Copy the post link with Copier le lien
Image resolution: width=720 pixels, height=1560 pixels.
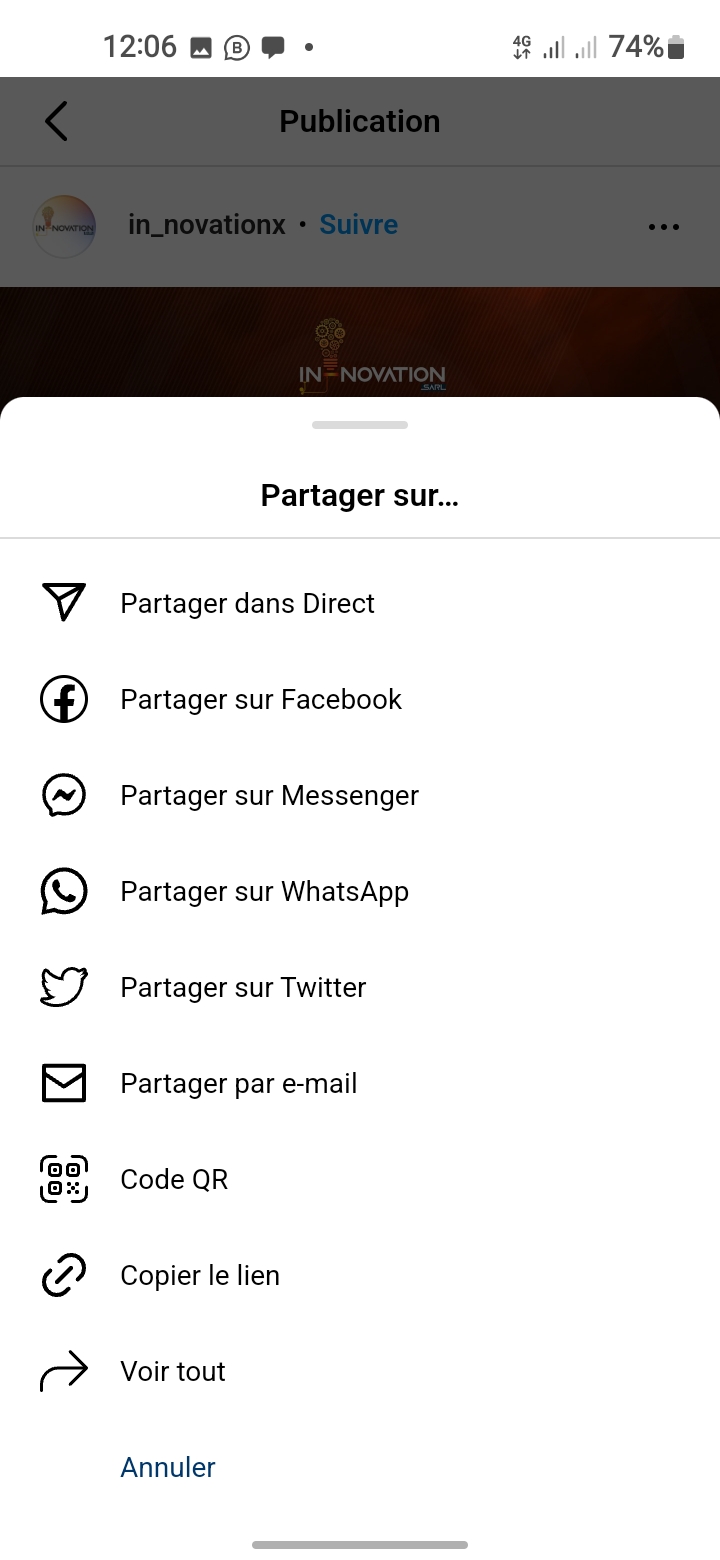click(200, 1275)
